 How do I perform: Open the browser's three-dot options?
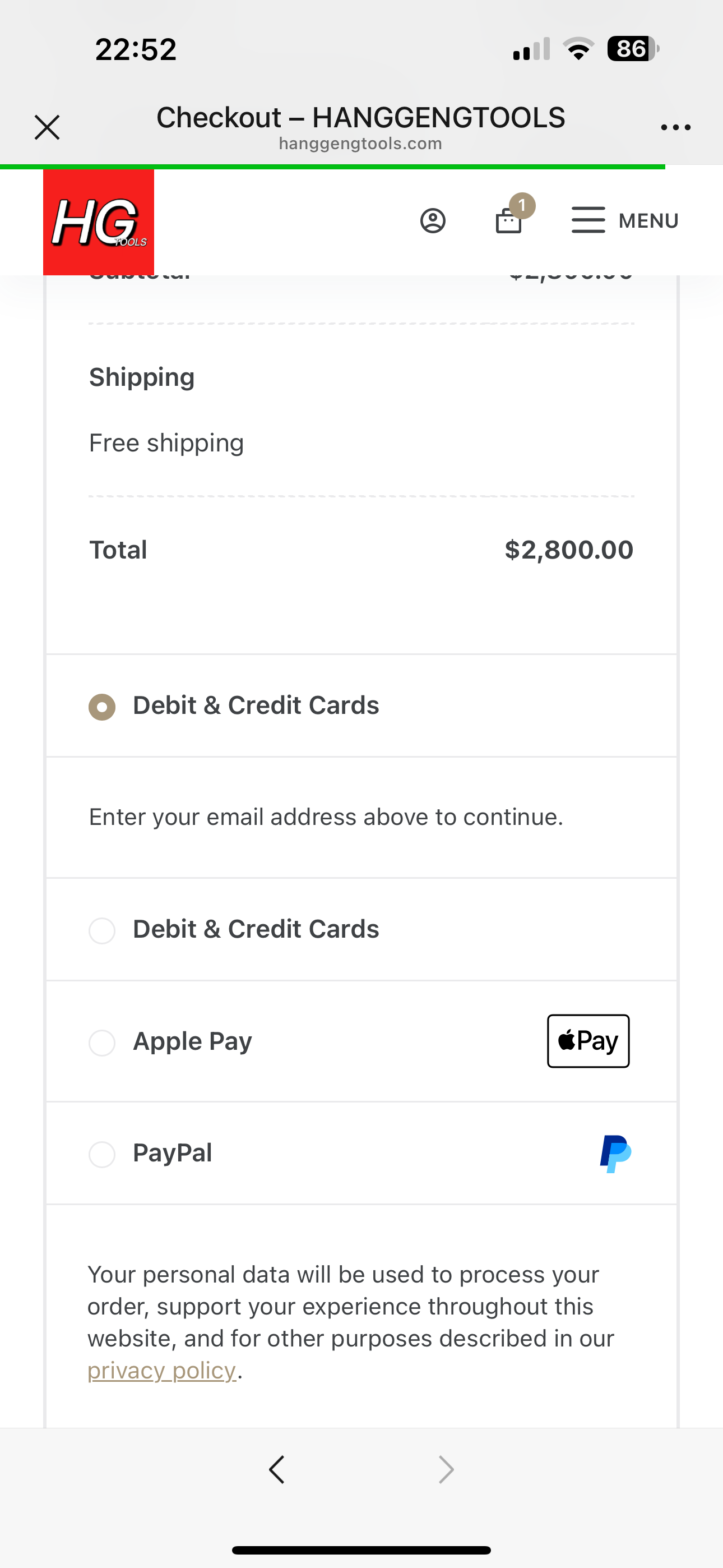click(x=675, y=127)
